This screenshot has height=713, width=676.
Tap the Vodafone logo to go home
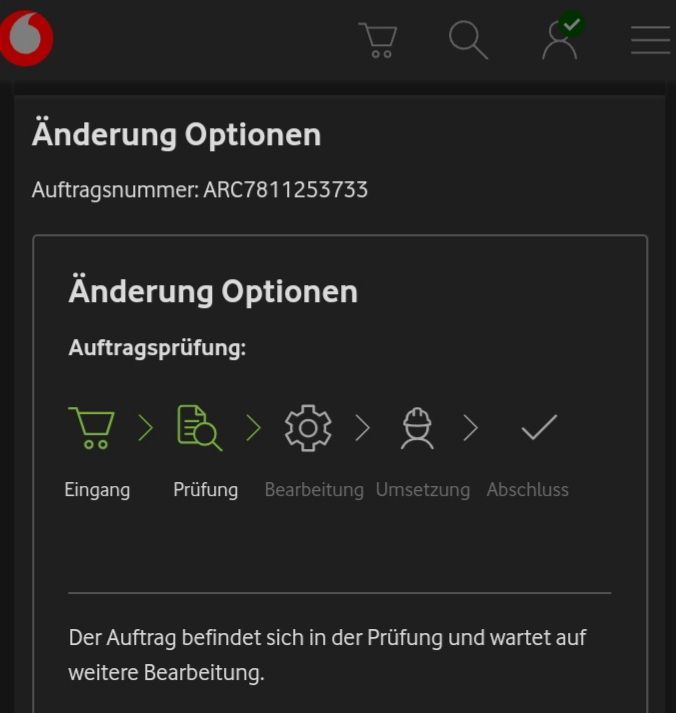tap(26, 39)
